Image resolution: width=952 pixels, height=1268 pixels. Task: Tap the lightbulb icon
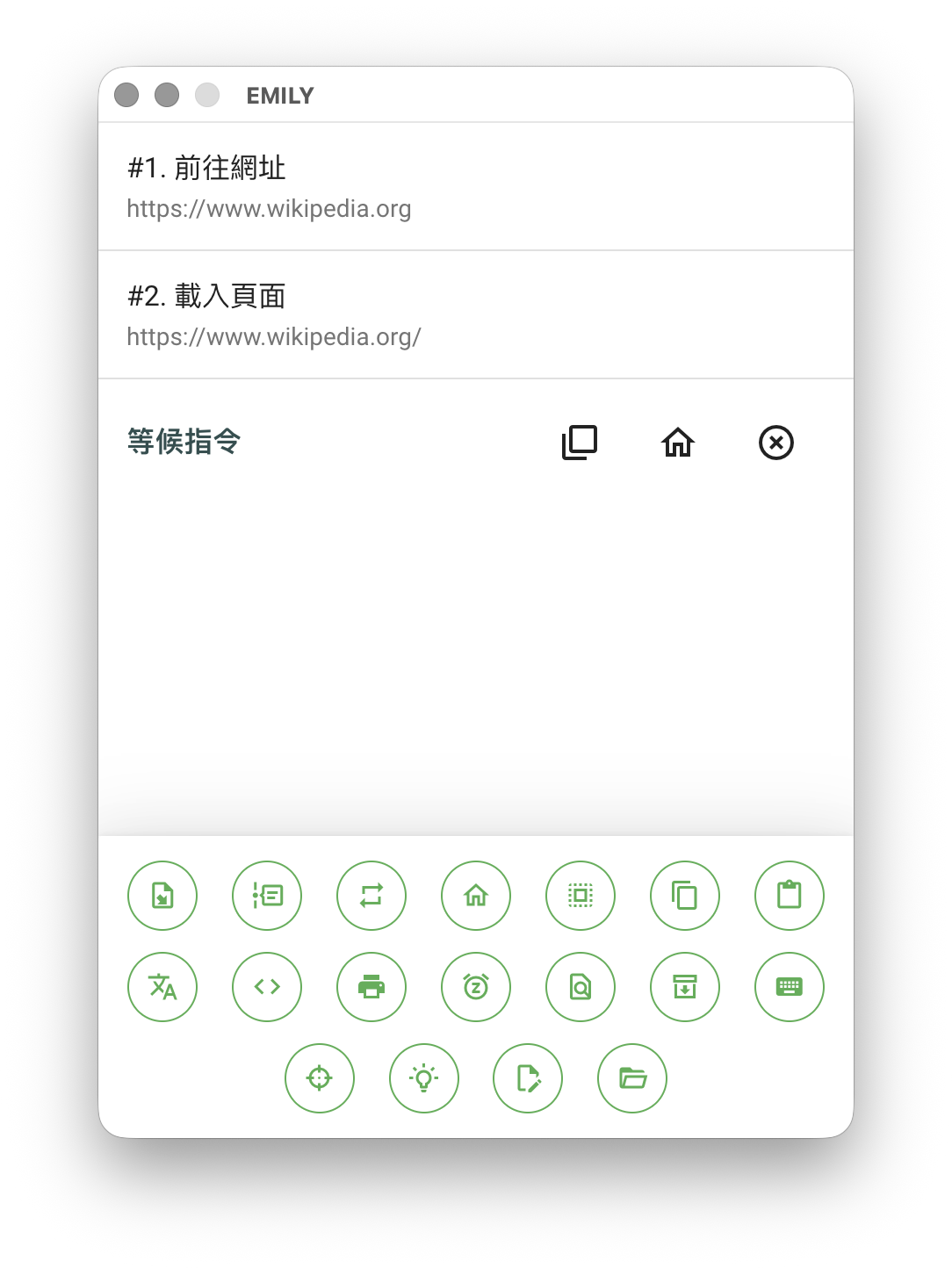(424, 1078)
